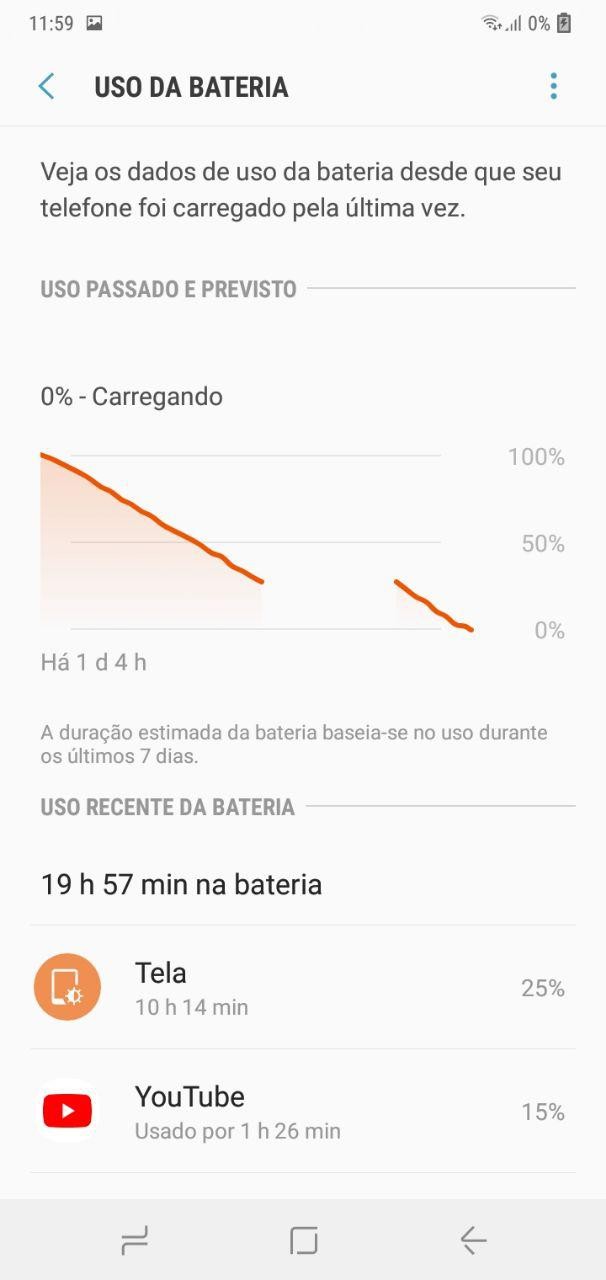The height and width of the screenshot is (1280, 606).
Task: Open the three-dot overflow menu
Action: click(553, 87)
